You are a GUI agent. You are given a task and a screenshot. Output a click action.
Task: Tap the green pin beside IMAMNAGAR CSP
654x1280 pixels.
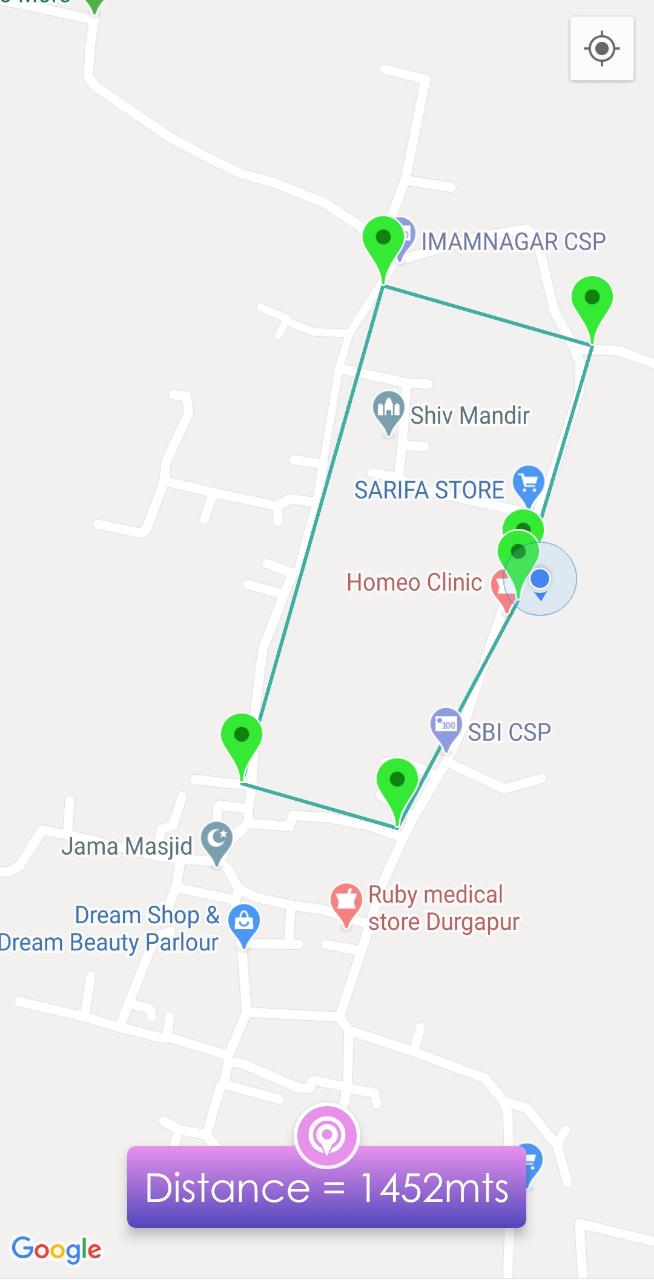coord(382,243)
